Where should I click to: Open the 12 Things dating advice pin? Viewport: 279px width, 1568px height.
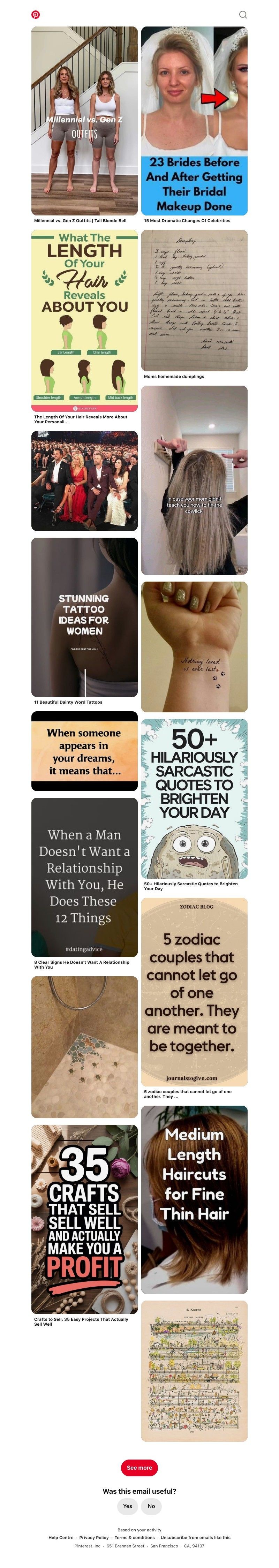click(84, 877)
